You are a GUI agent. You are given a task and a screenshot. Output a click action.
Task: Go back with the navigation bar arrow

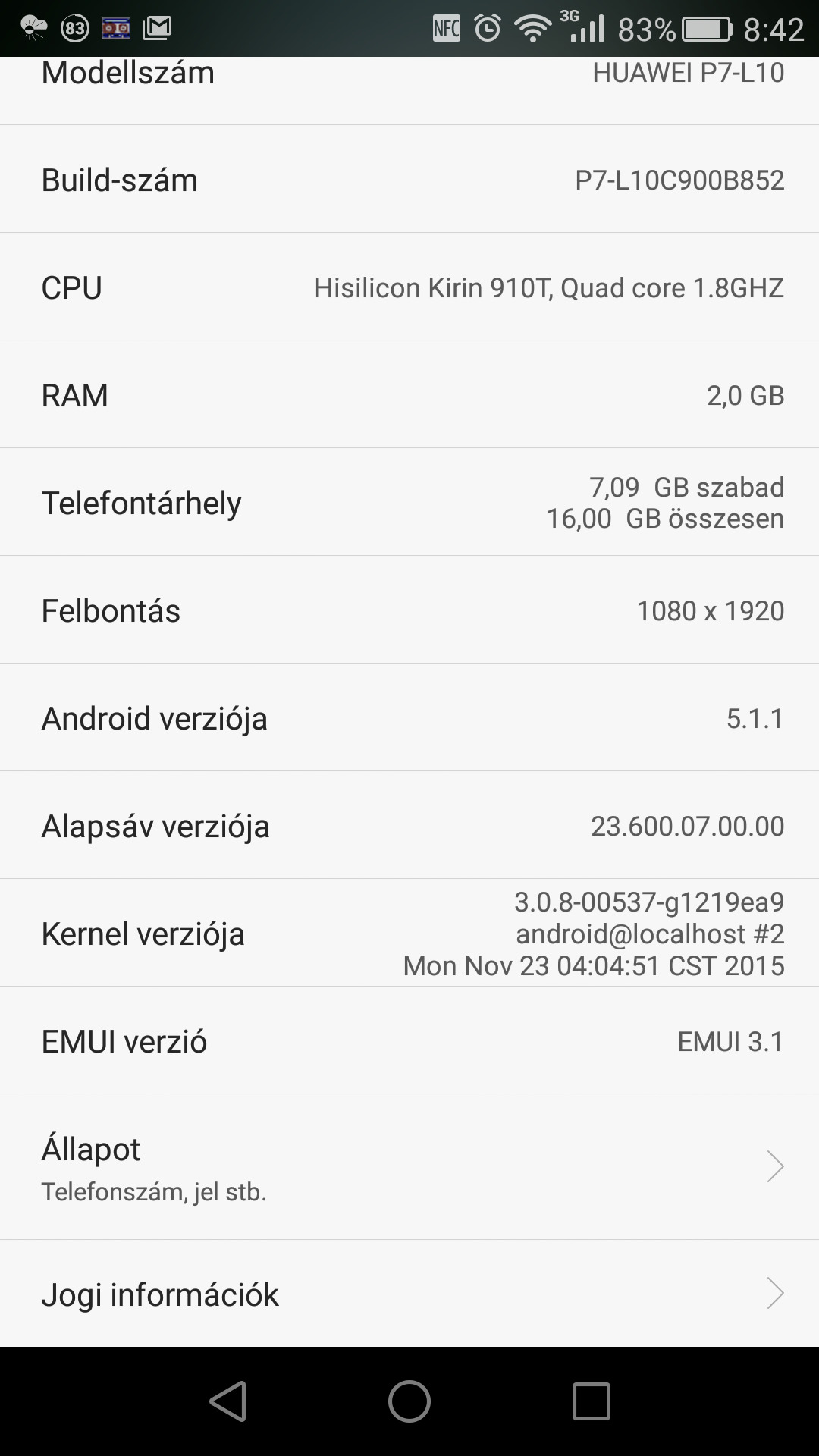(x=228, y=1401)
